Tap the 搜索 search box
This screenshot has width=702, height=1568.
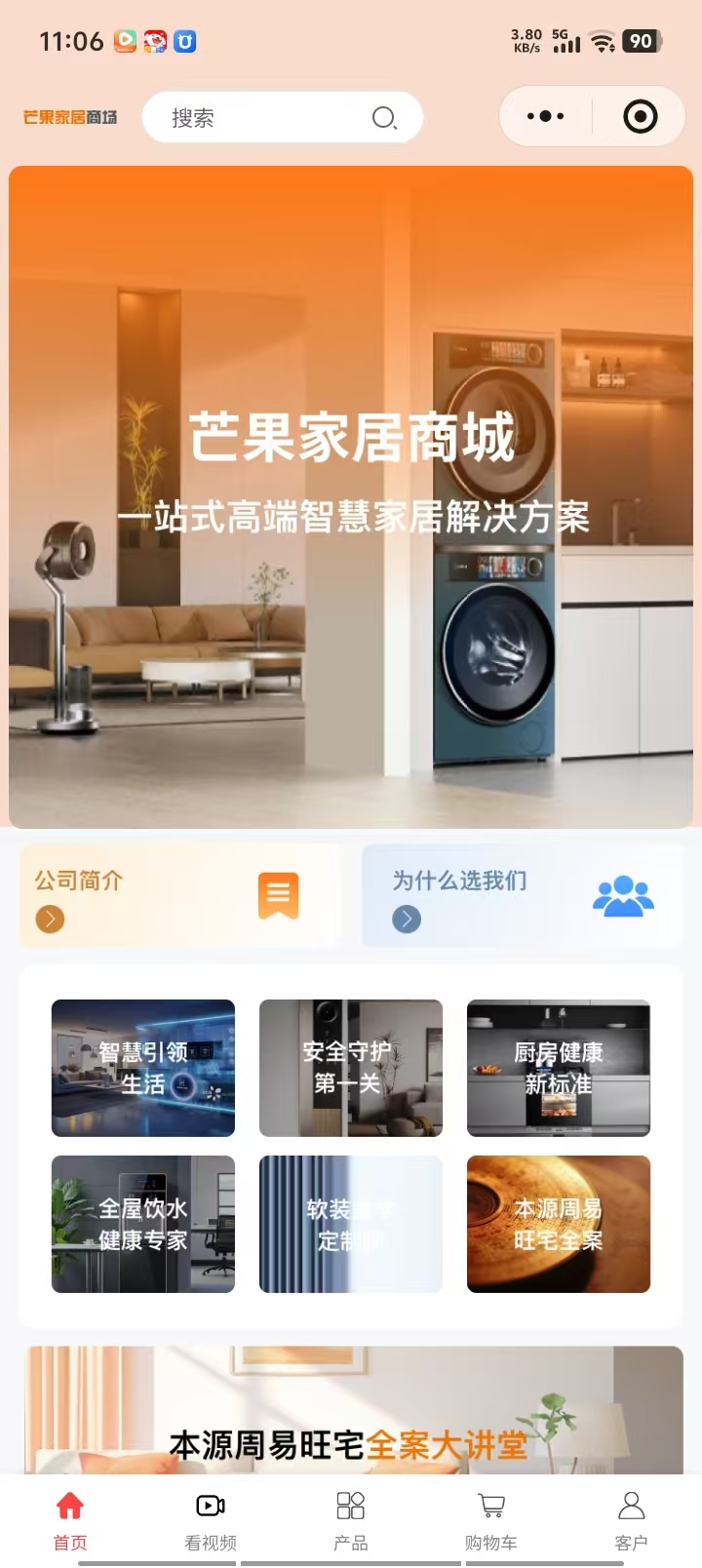click(x=282, y=118)
